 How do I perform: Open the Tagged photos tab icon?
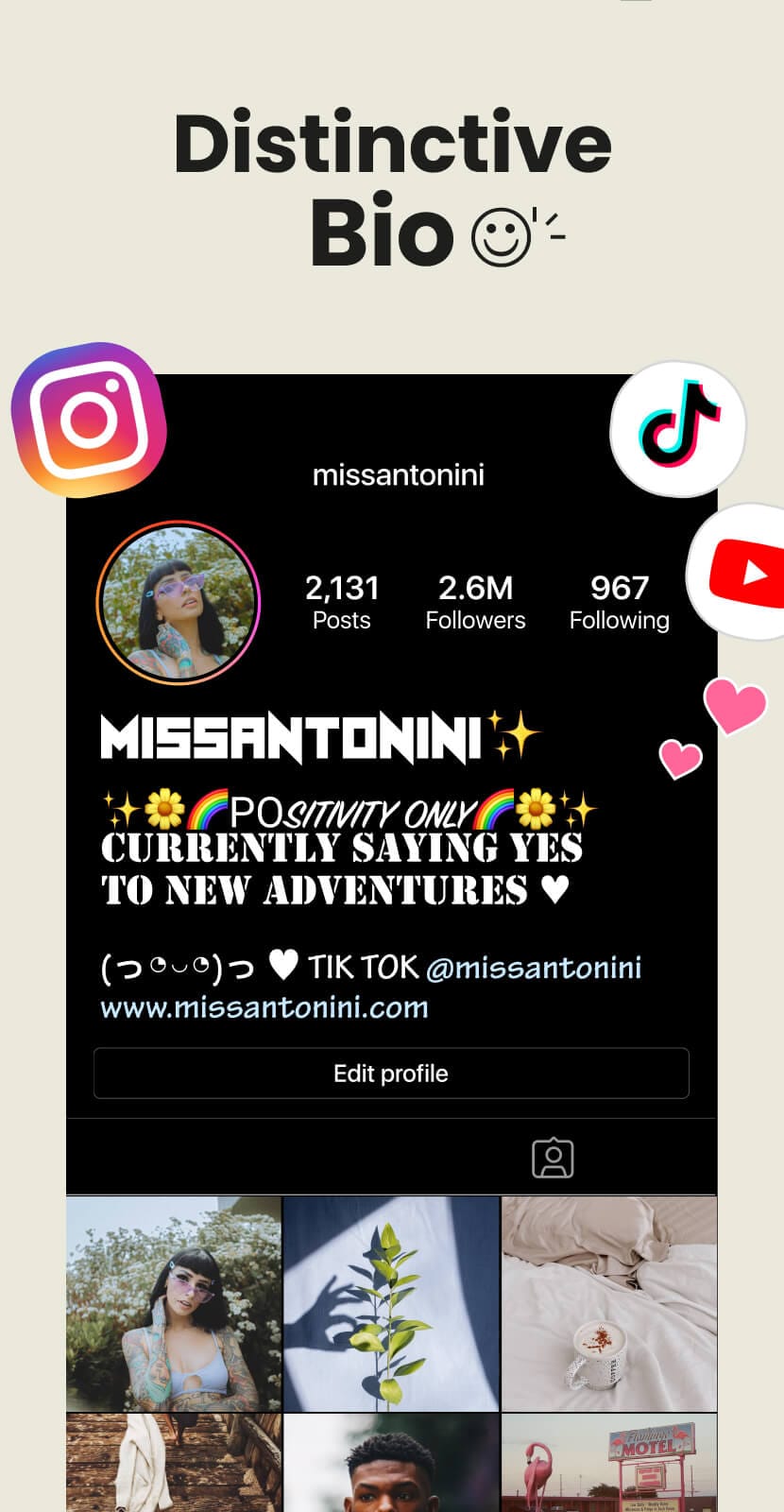(x=554, y=1156)
